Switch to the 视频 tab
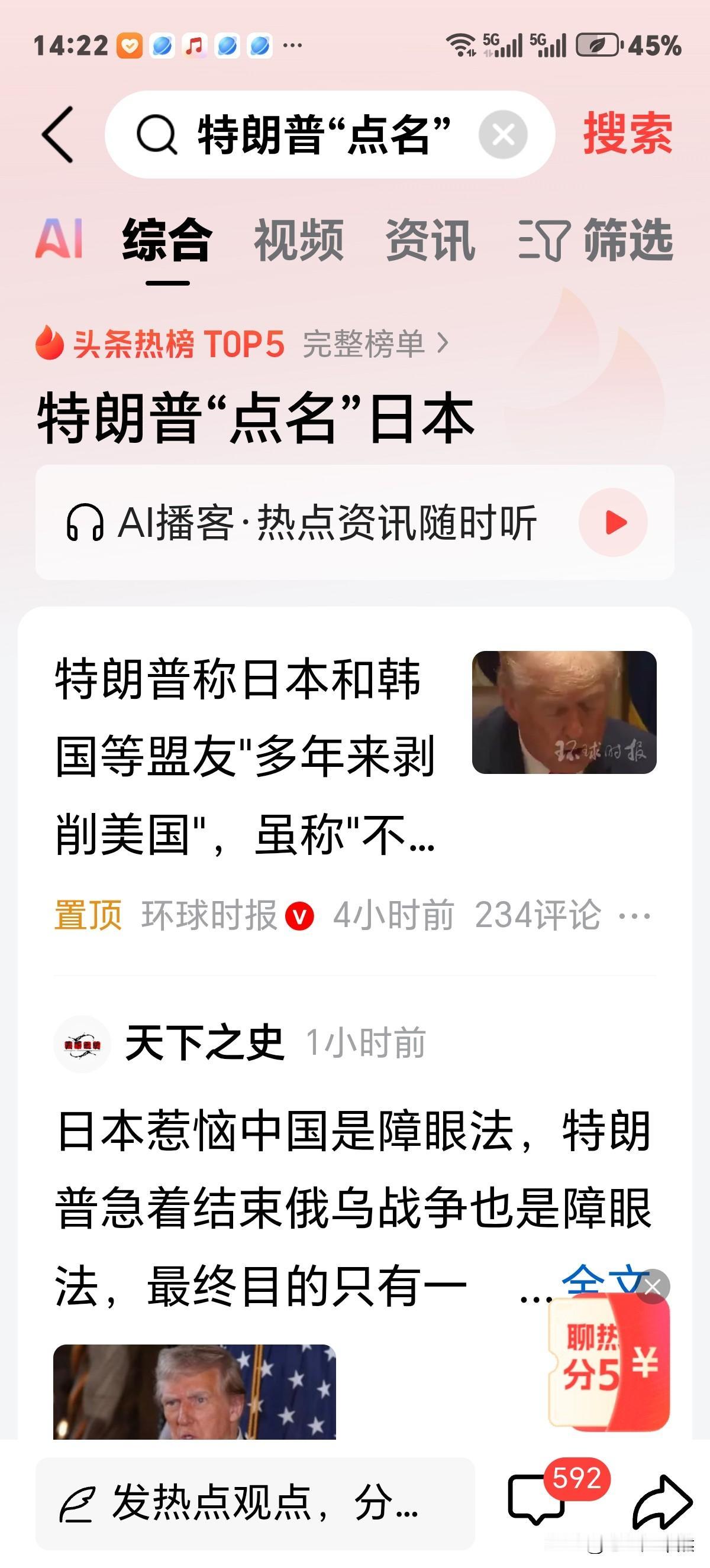Screen dimensions: 710x1568 [x=299, y=240]
